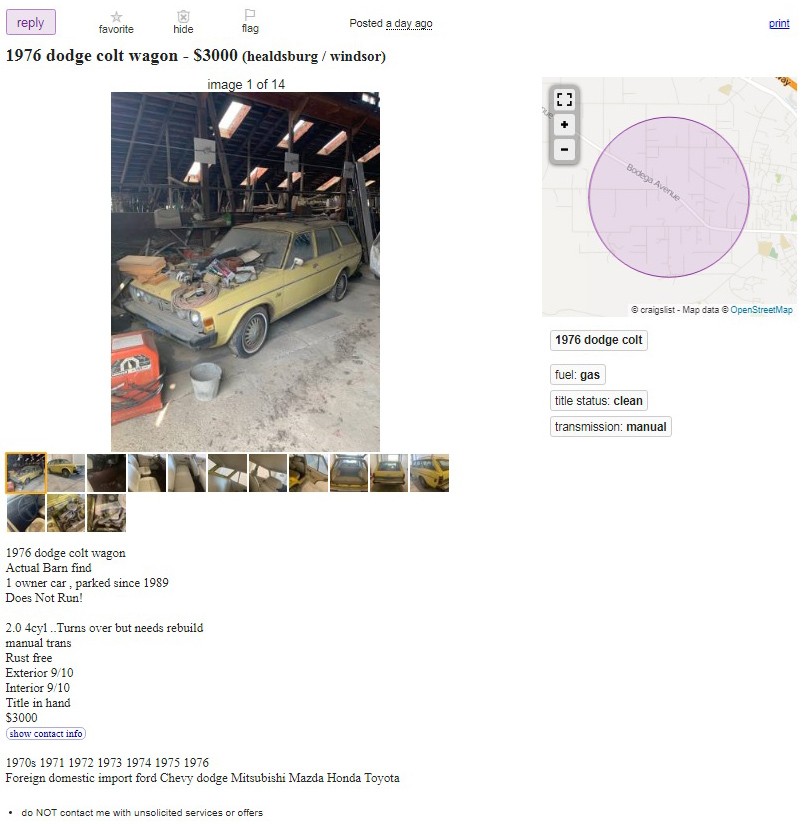This screenshot has width=804, height=824.
Task: Select the second photo thumbnail
Action: (x=66, y=473)
